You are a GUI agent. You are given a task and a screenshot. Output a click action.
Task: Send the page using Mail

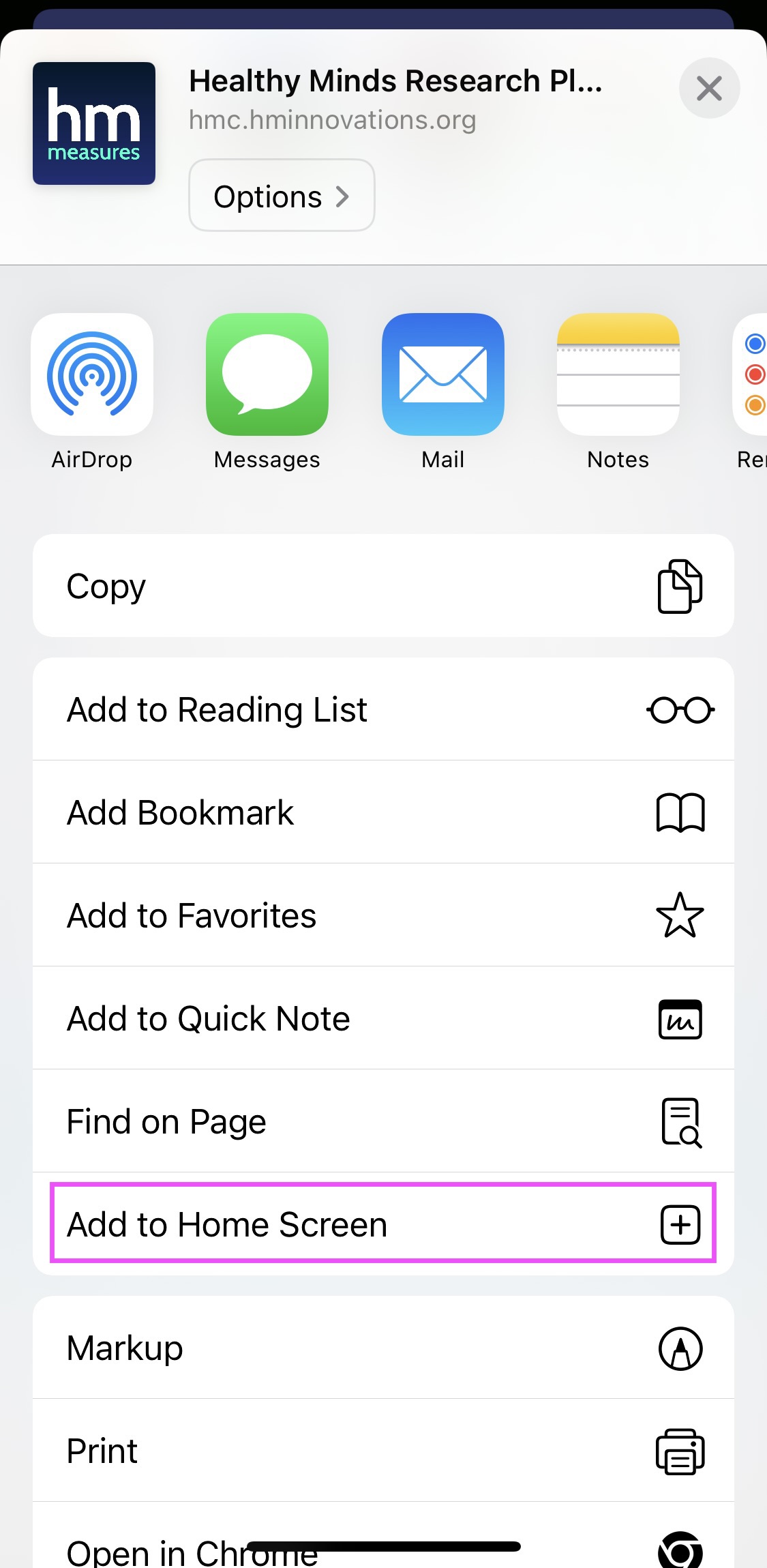442,375
